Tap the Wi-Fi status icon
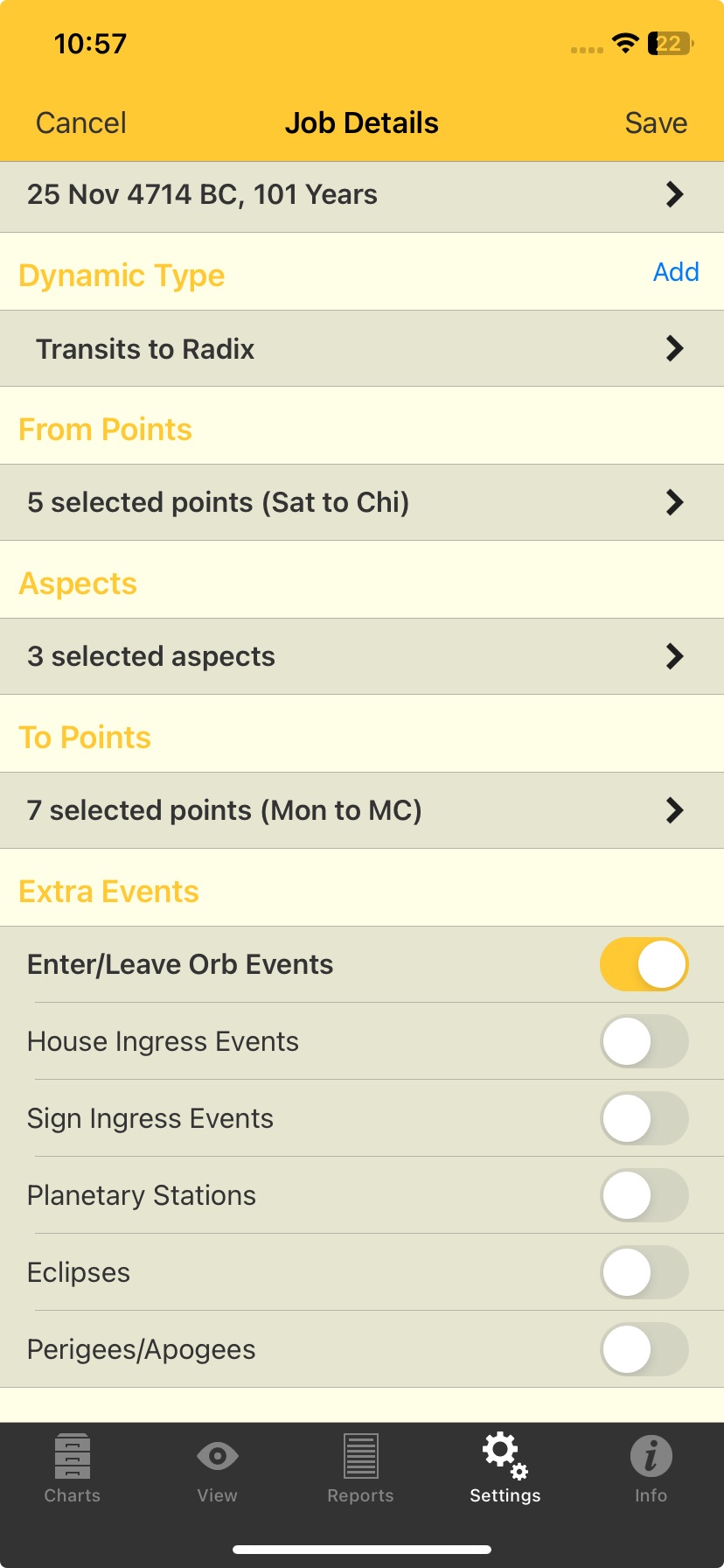This screenshot has width=724, height=1568. (x=624, y=43)
